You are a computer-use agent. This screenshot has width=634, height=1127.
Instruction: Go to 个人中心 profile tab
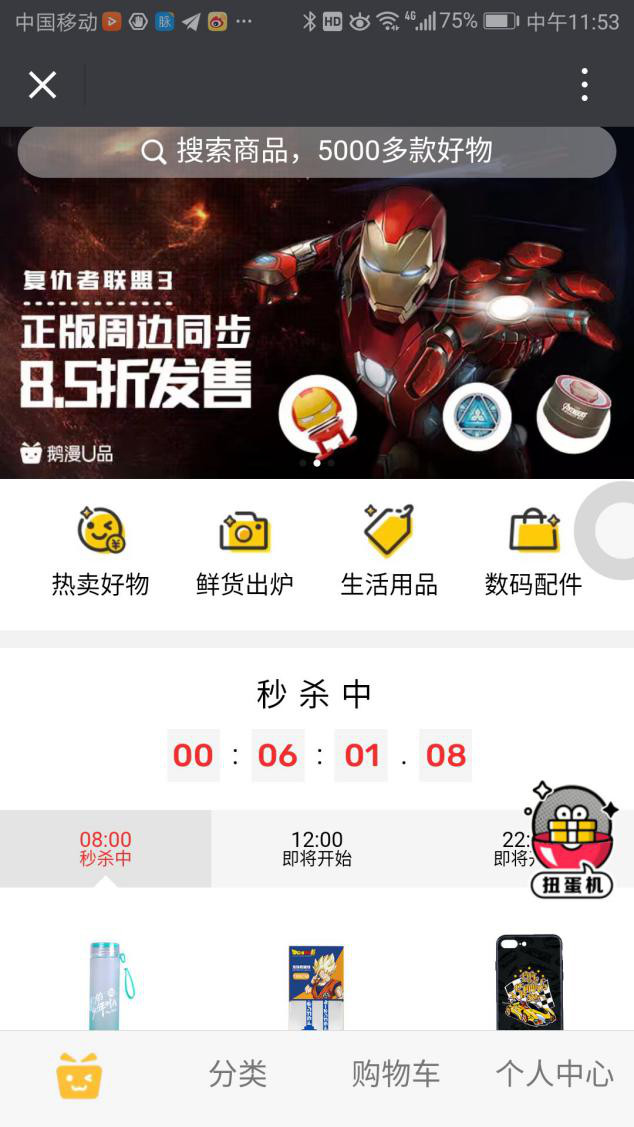(x=554, y=1075)
